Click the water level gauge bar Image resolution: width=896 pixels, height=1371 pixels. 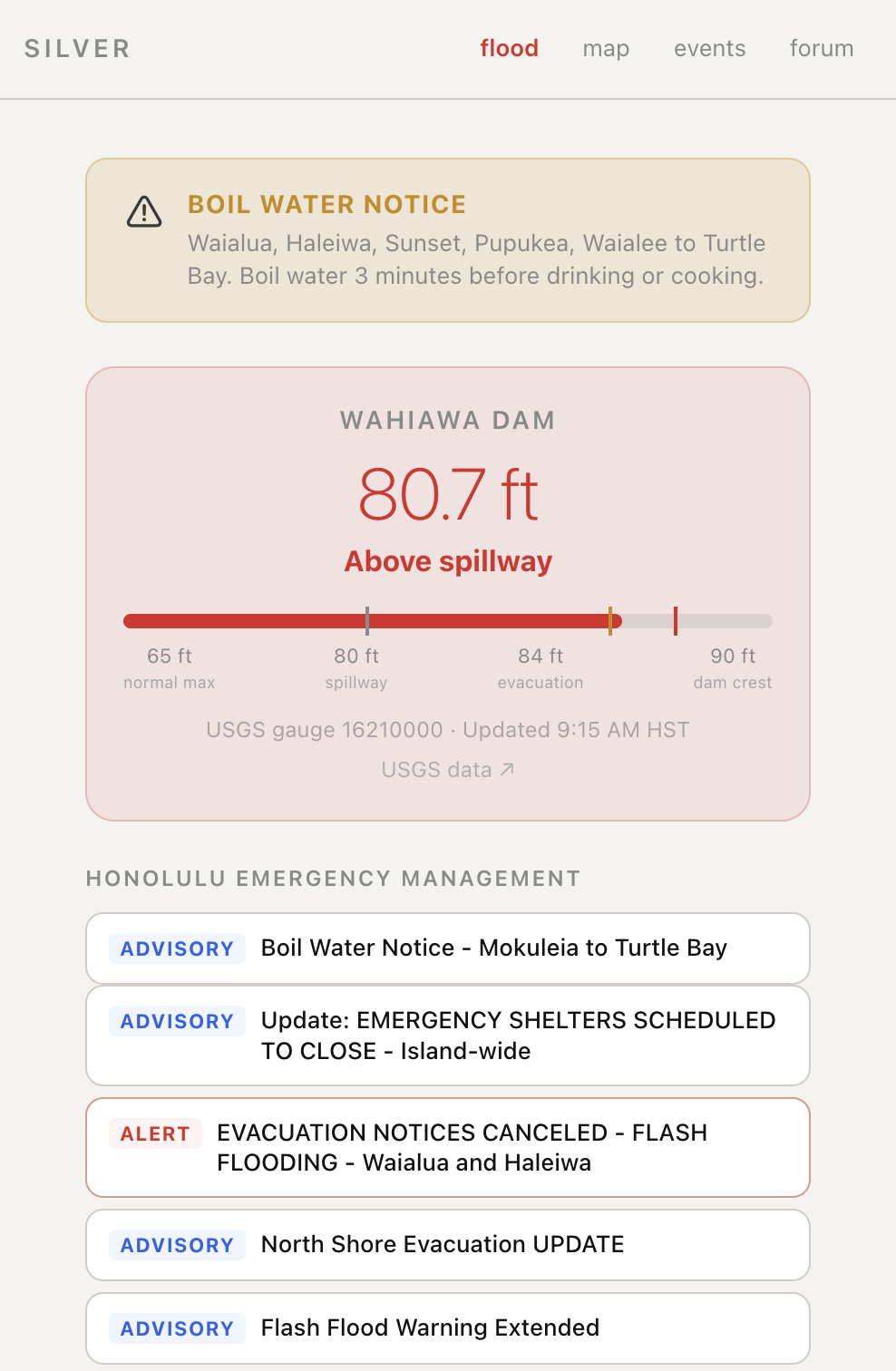448,621
